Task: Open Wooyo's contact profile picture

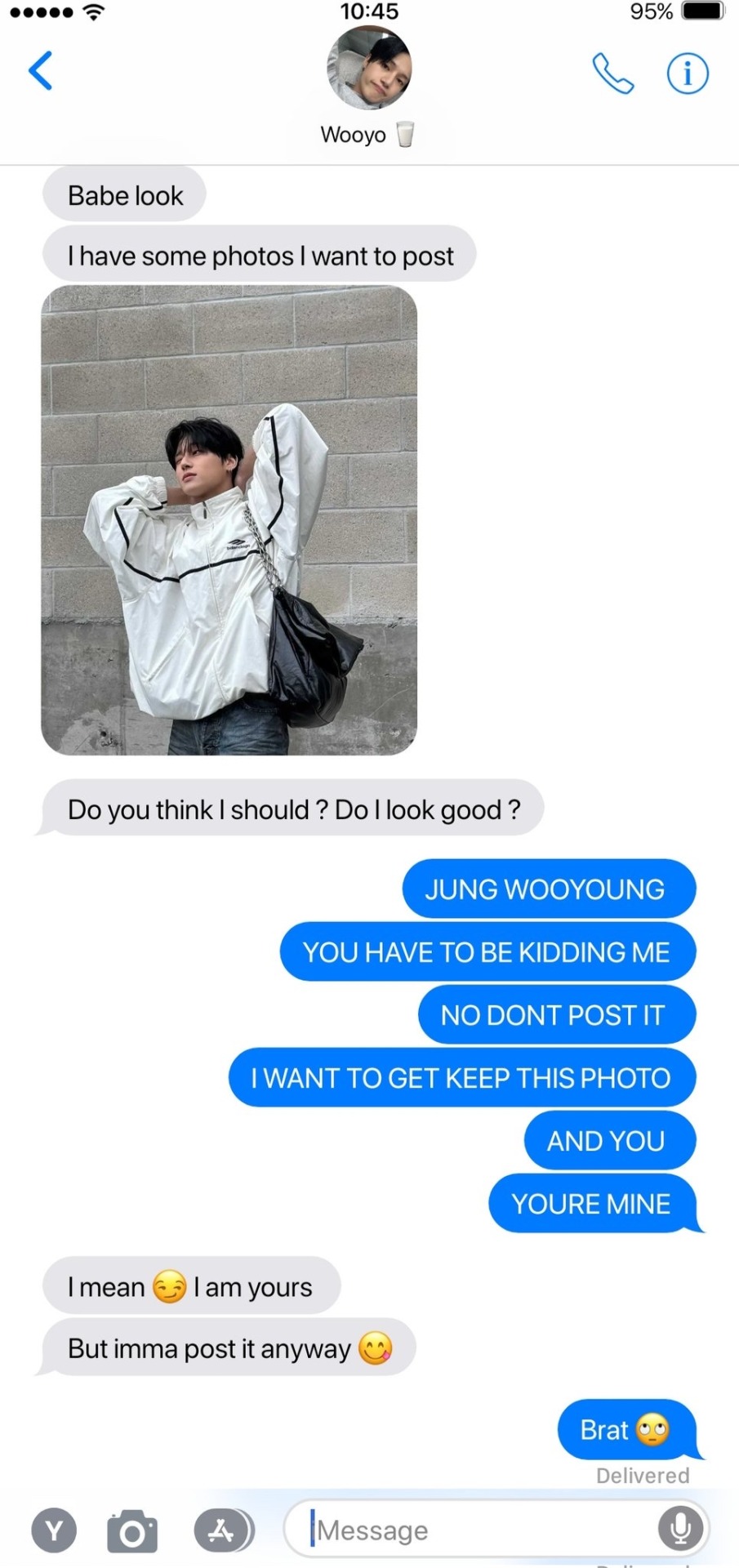Action: pos(369,69)
